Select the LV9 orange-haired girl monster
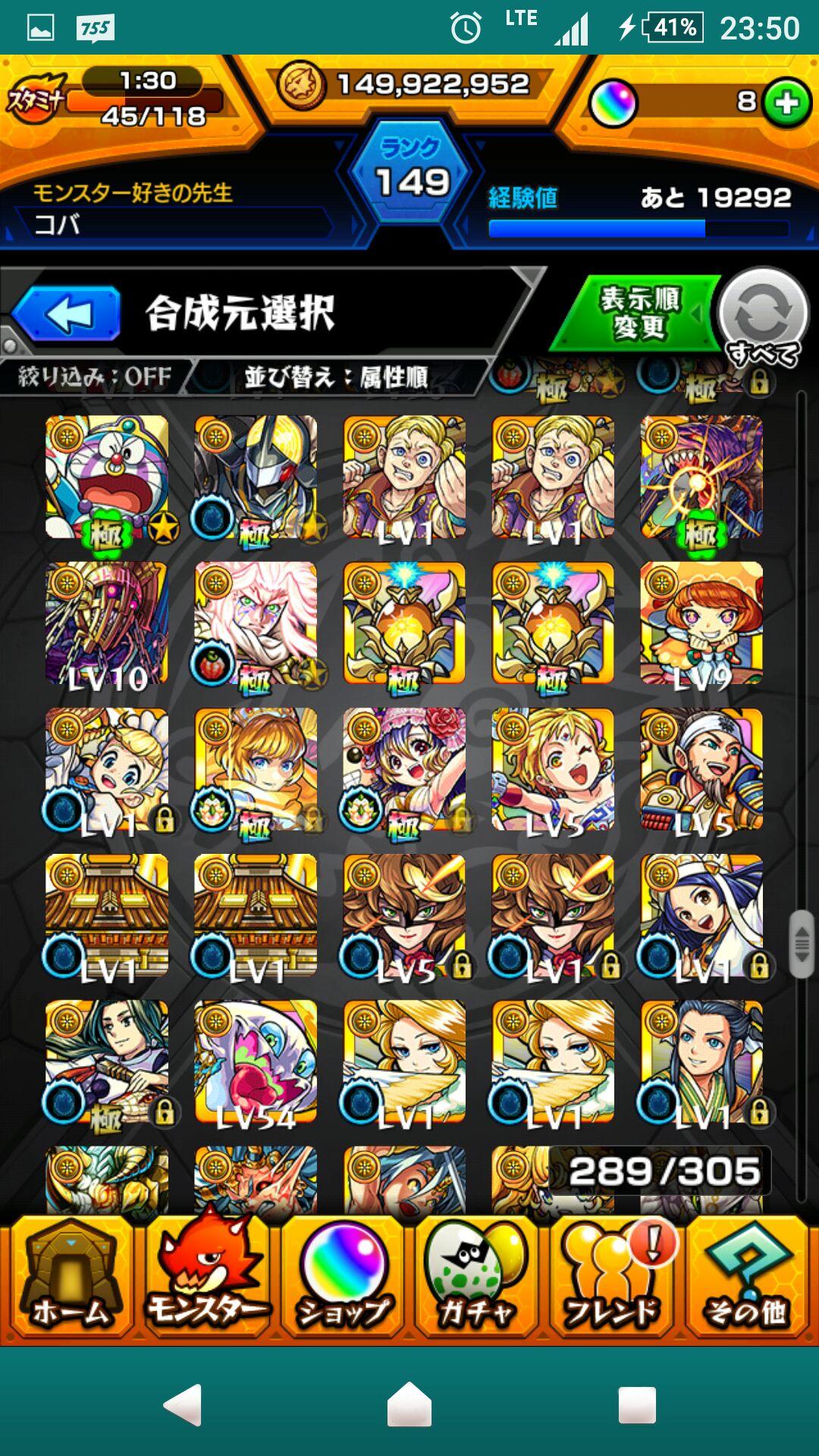 (701, 623)
